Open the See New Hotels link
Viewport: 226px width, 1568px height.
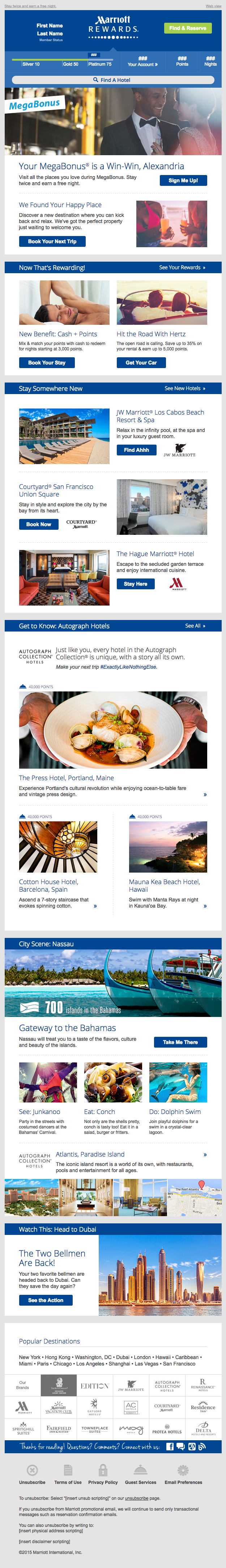[x=184, y=388]
